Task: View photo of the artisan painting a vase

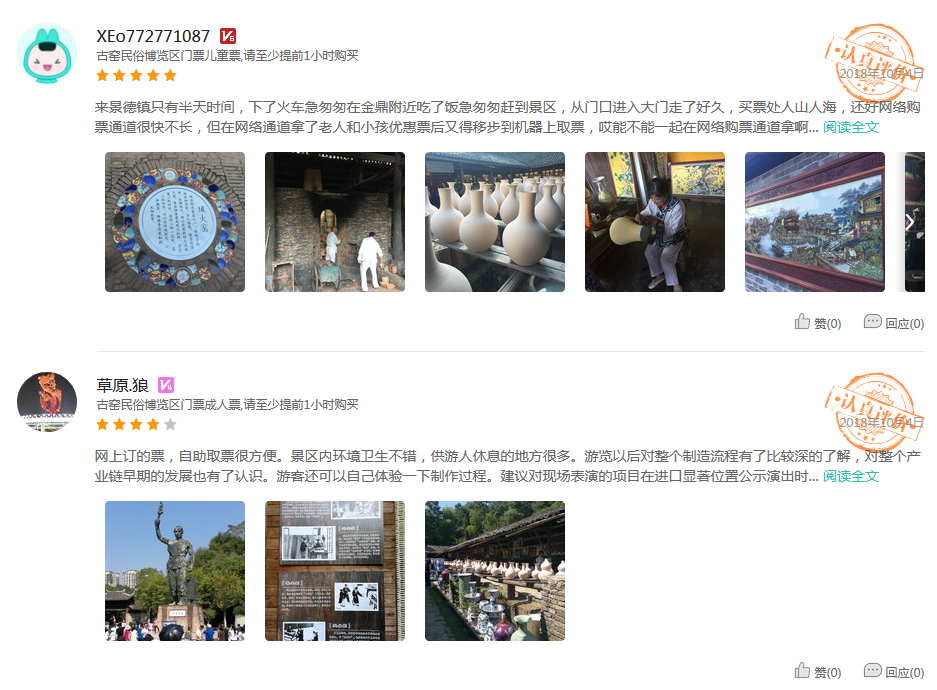Action: click(655, 222)
